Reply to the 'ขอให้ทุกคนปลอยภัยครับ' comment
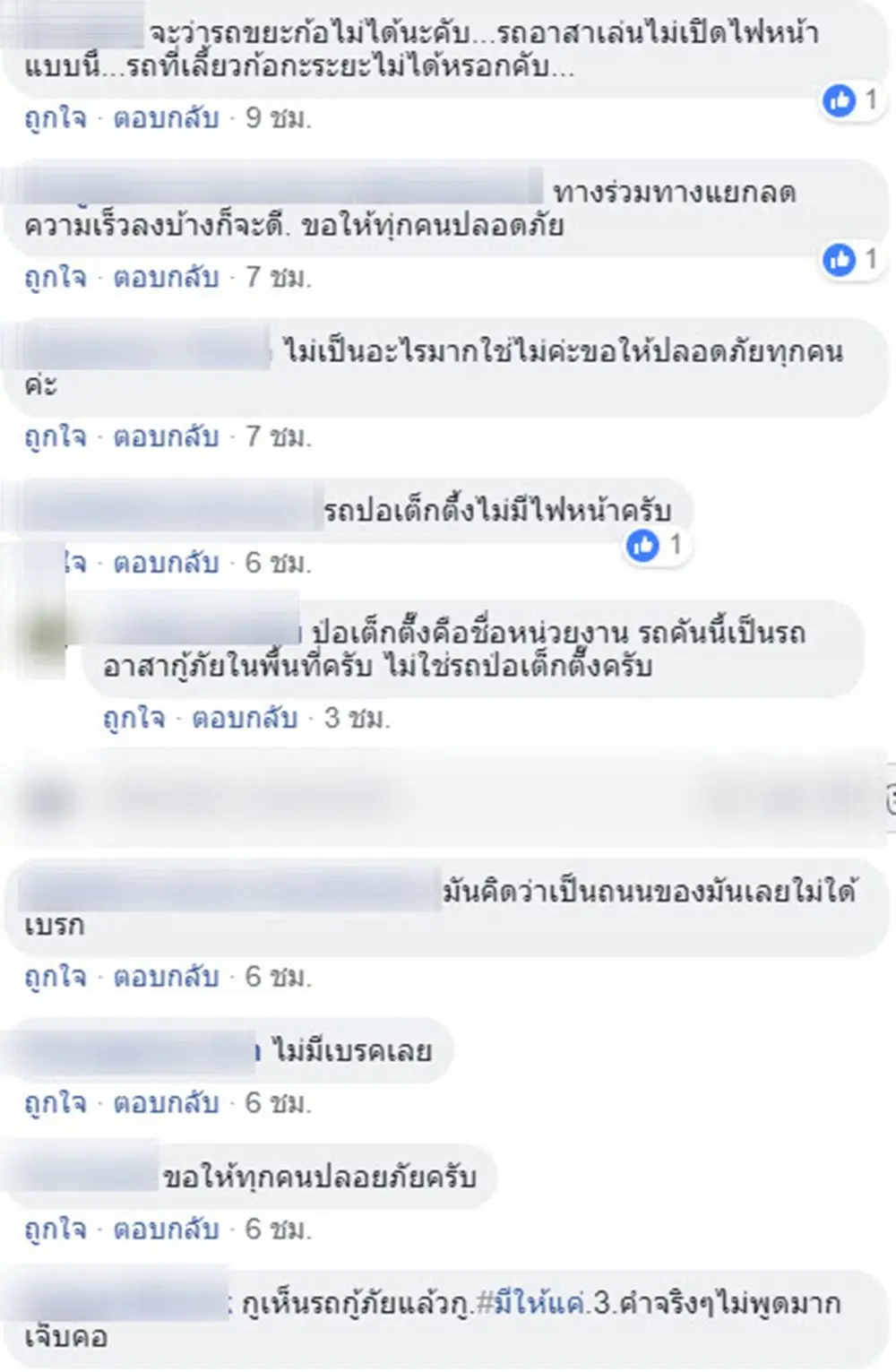Image resolution: width=896 pixels, height=1372 pixels. [166, 1230]
